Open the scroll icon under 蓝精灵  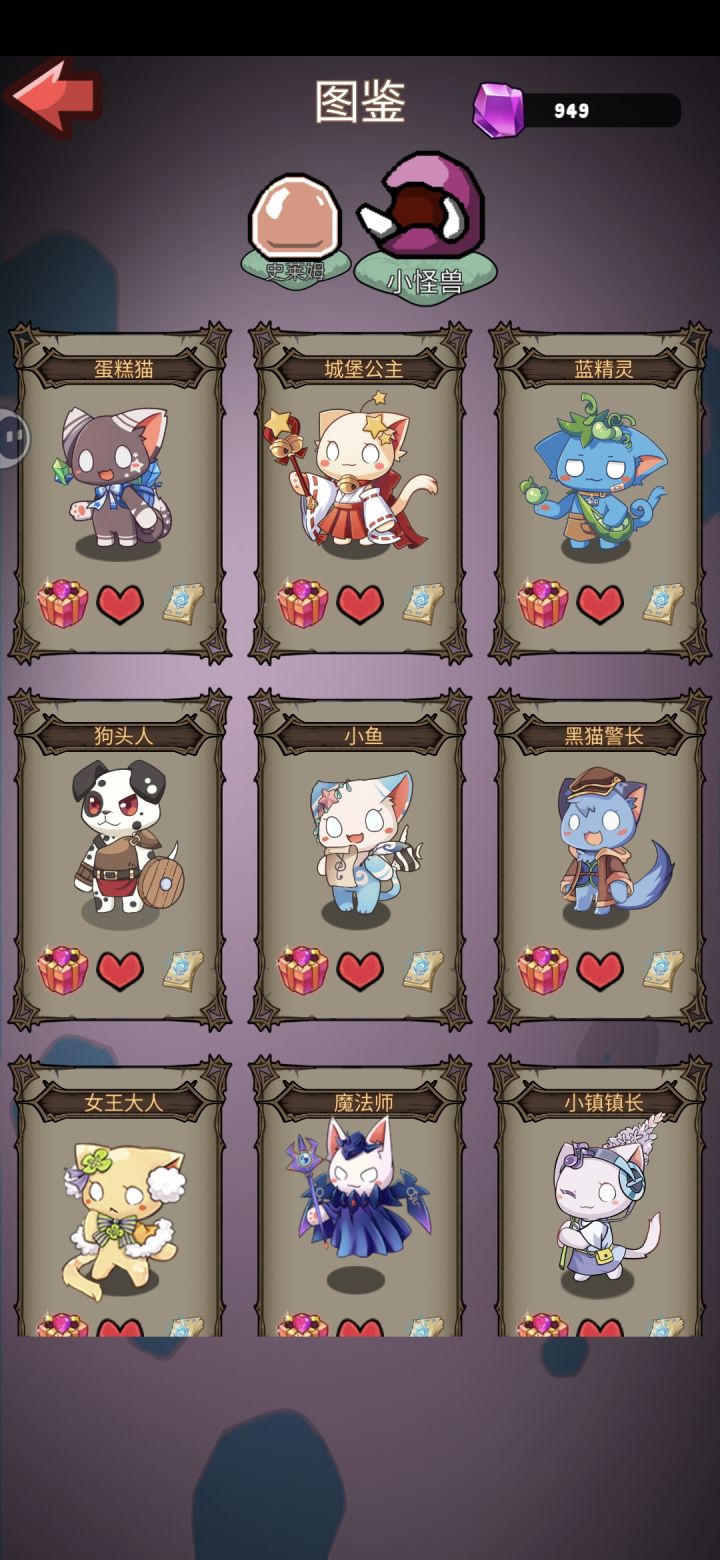point(658,600)
